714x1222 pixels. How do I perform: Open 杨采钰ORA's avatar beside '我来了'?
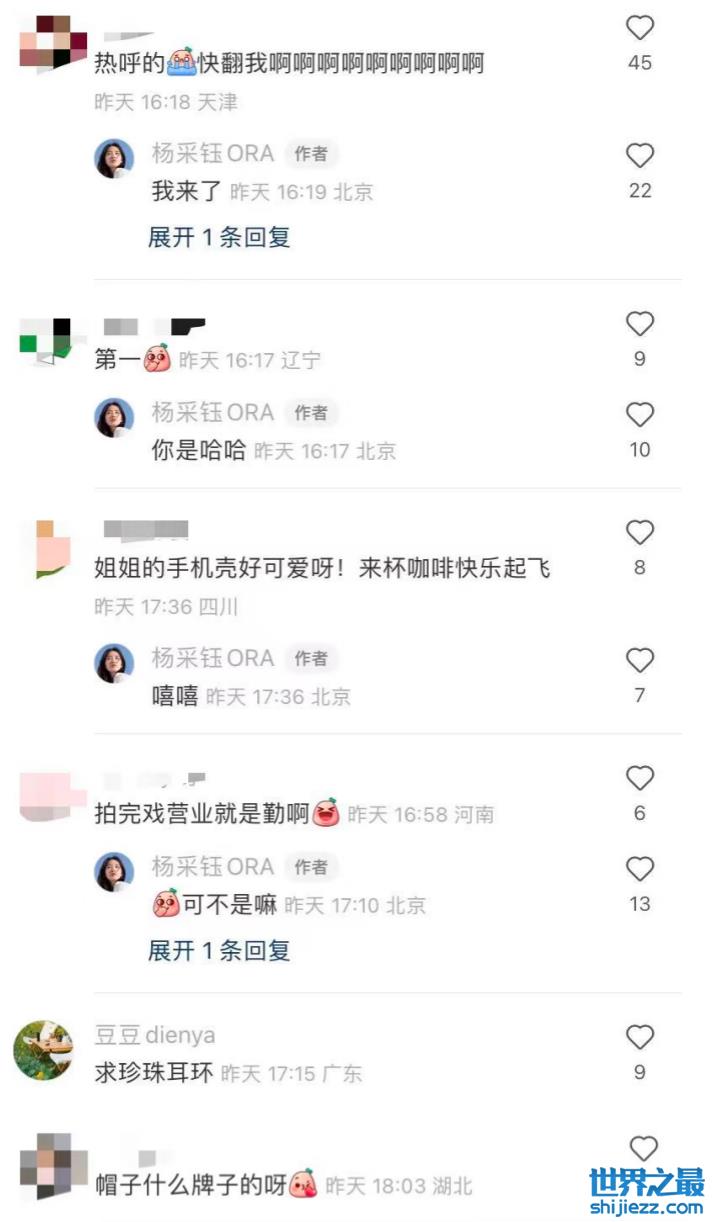click(x=114, y=159)
